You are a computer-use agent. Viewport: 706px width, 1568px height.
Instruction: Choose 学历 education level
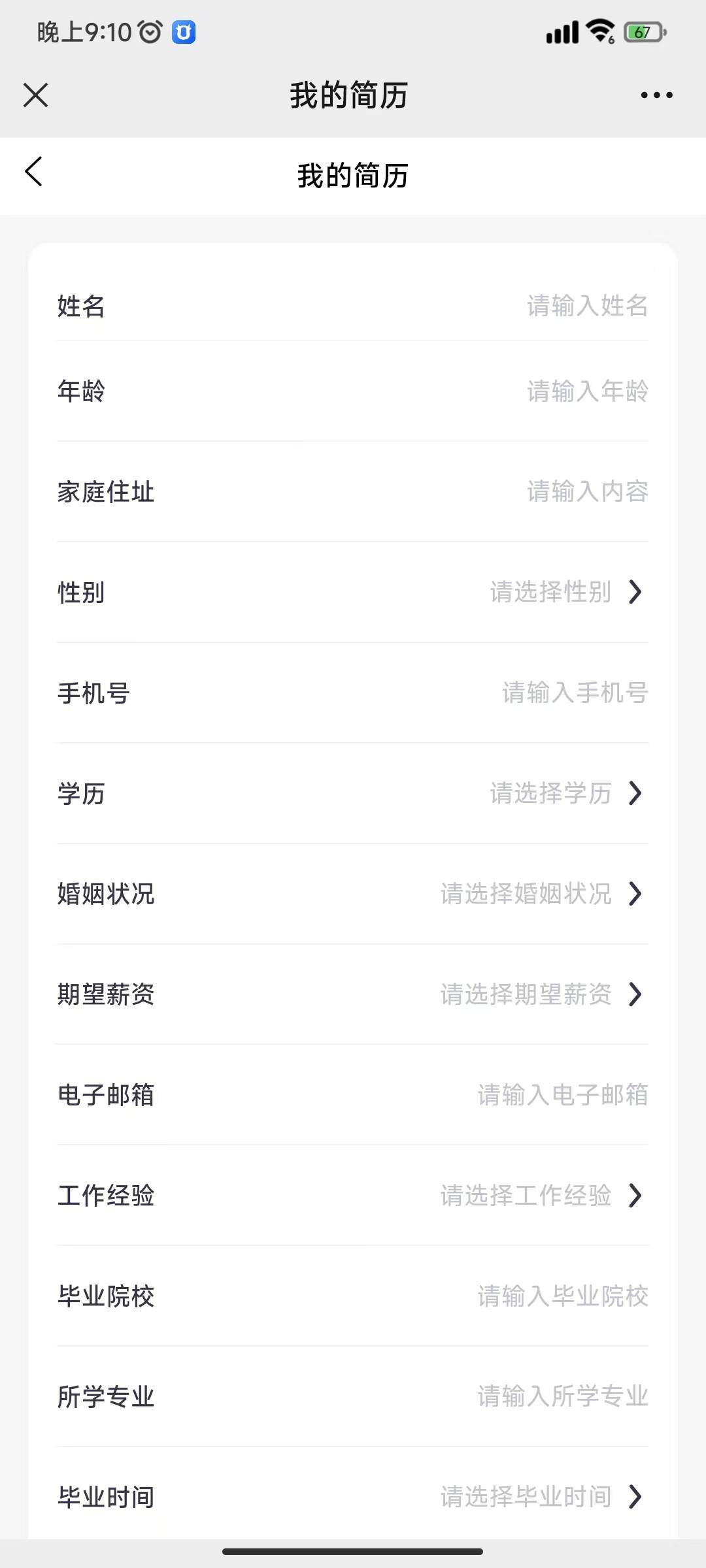pos(565,794)
